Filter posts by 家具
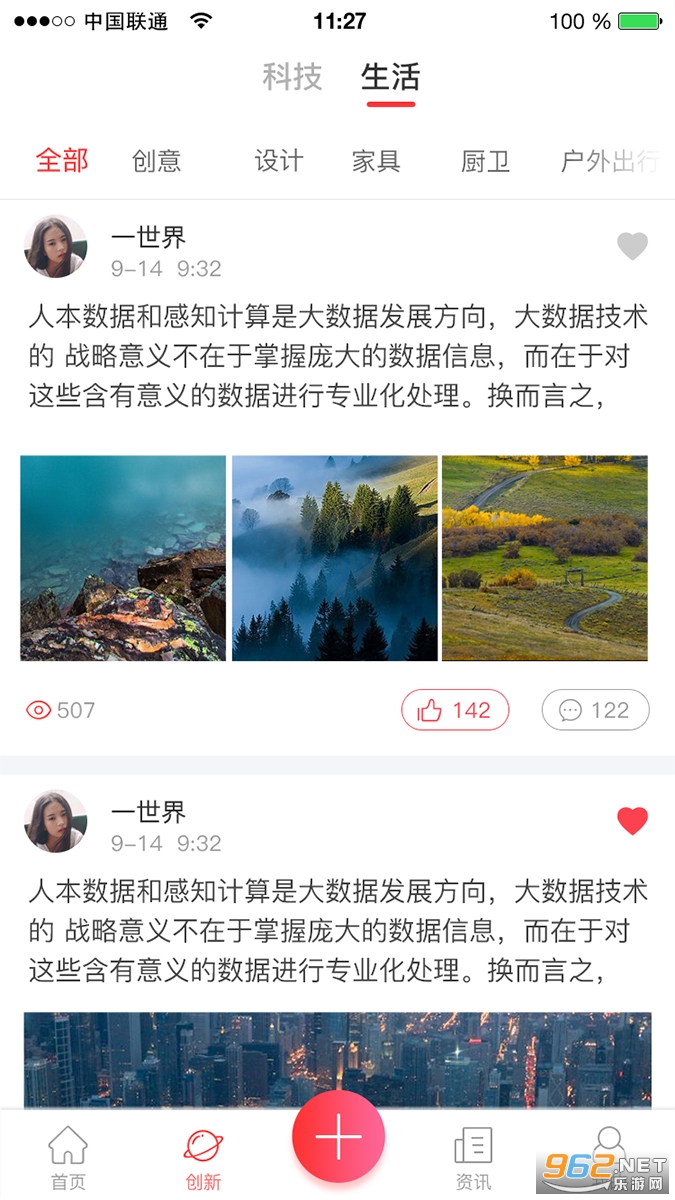Image resolution: width=675 pixels, height=1200 pixels. pyautogui.click(x=376, y=160)
